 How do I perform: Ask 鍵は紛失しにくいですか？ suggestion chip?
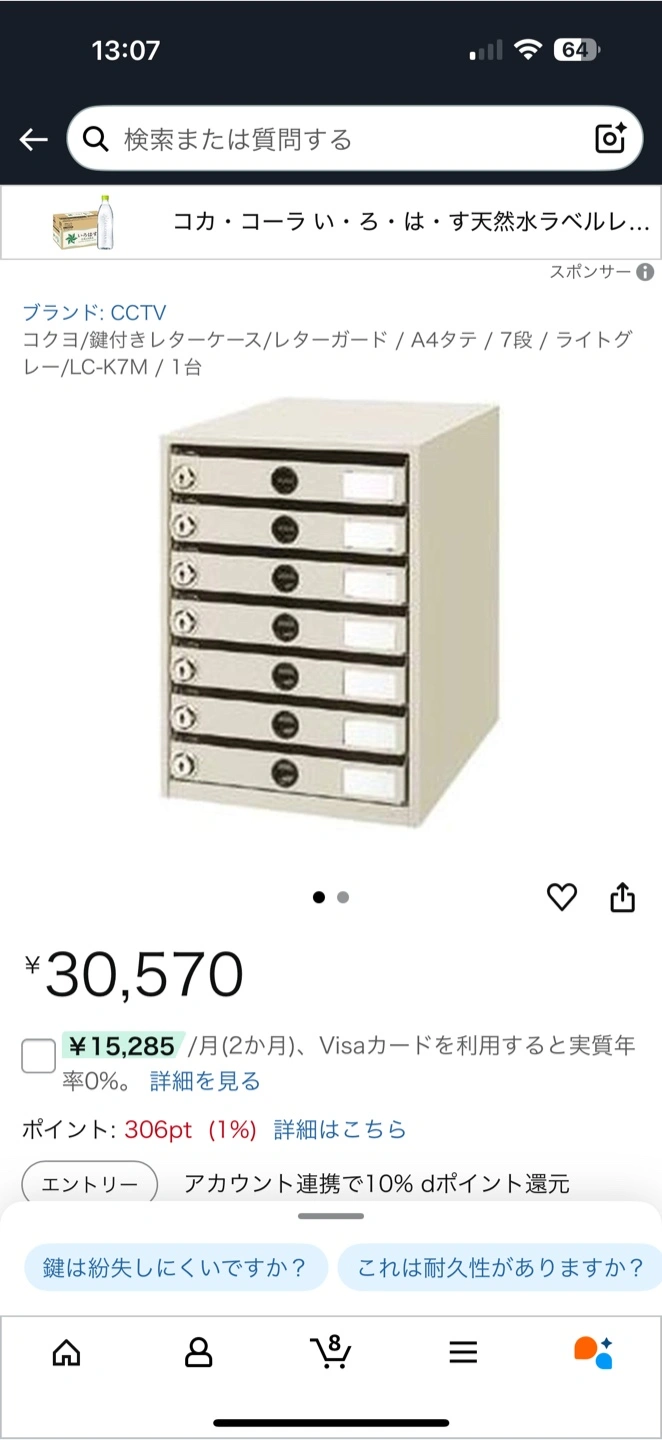point(175,1269)
